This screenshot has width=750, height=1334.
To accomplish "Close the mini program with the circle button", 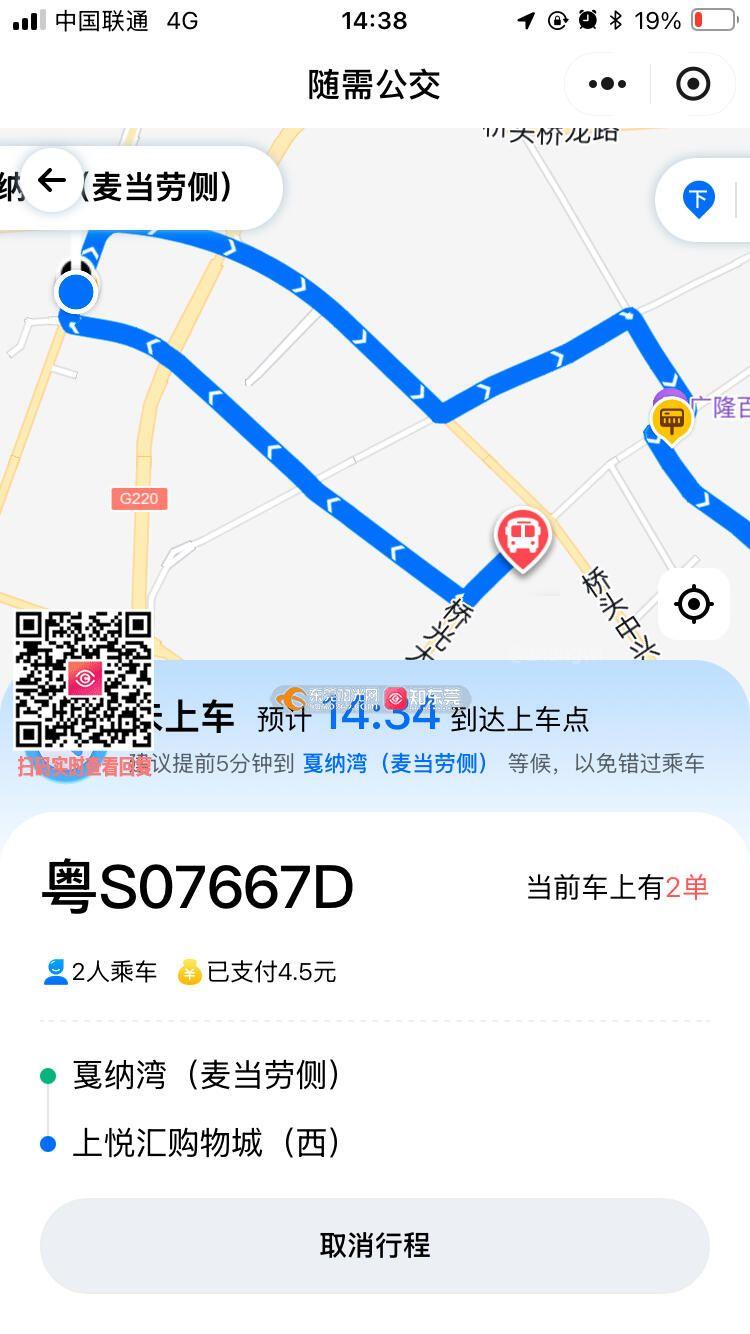I will (693, 84).
